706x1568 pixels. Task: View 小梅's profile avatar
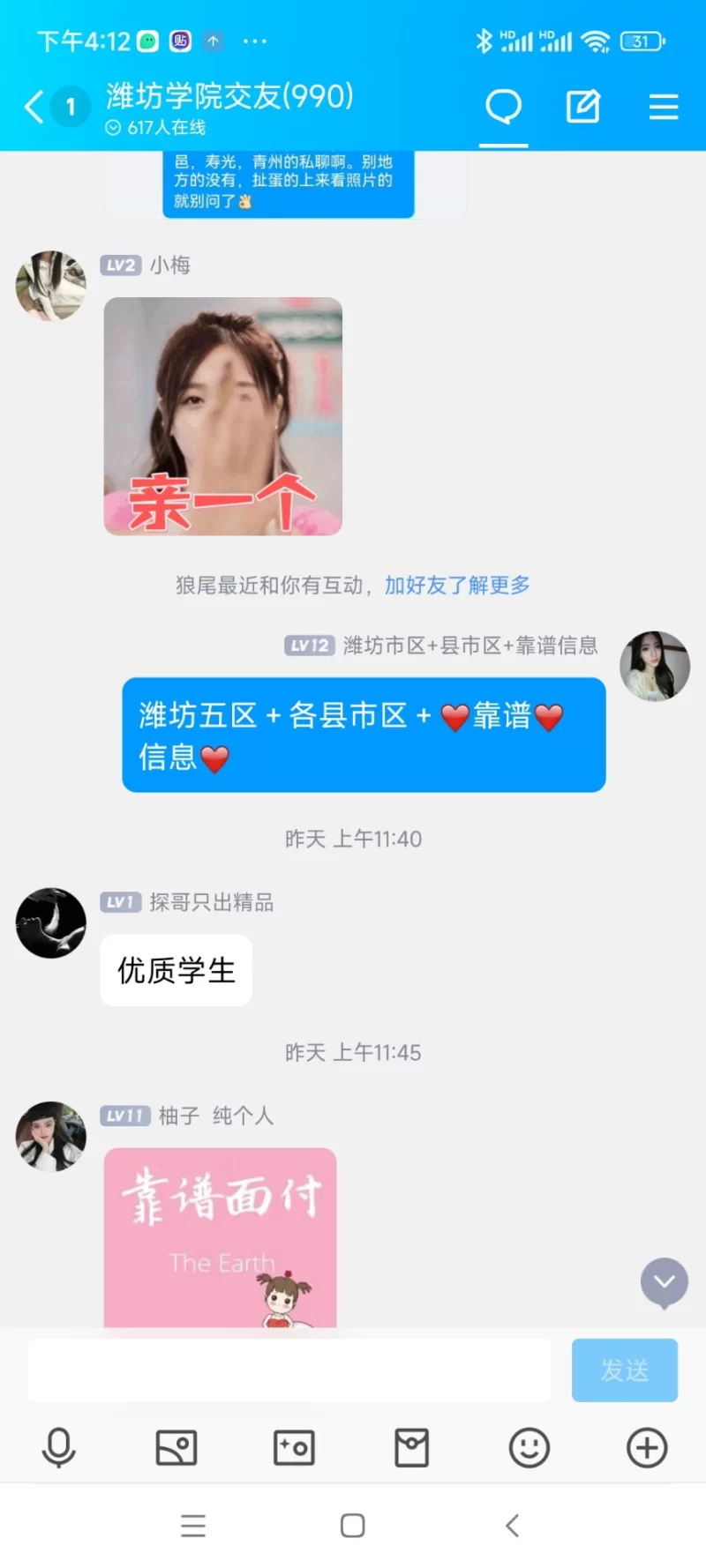[x=51, y=286]
